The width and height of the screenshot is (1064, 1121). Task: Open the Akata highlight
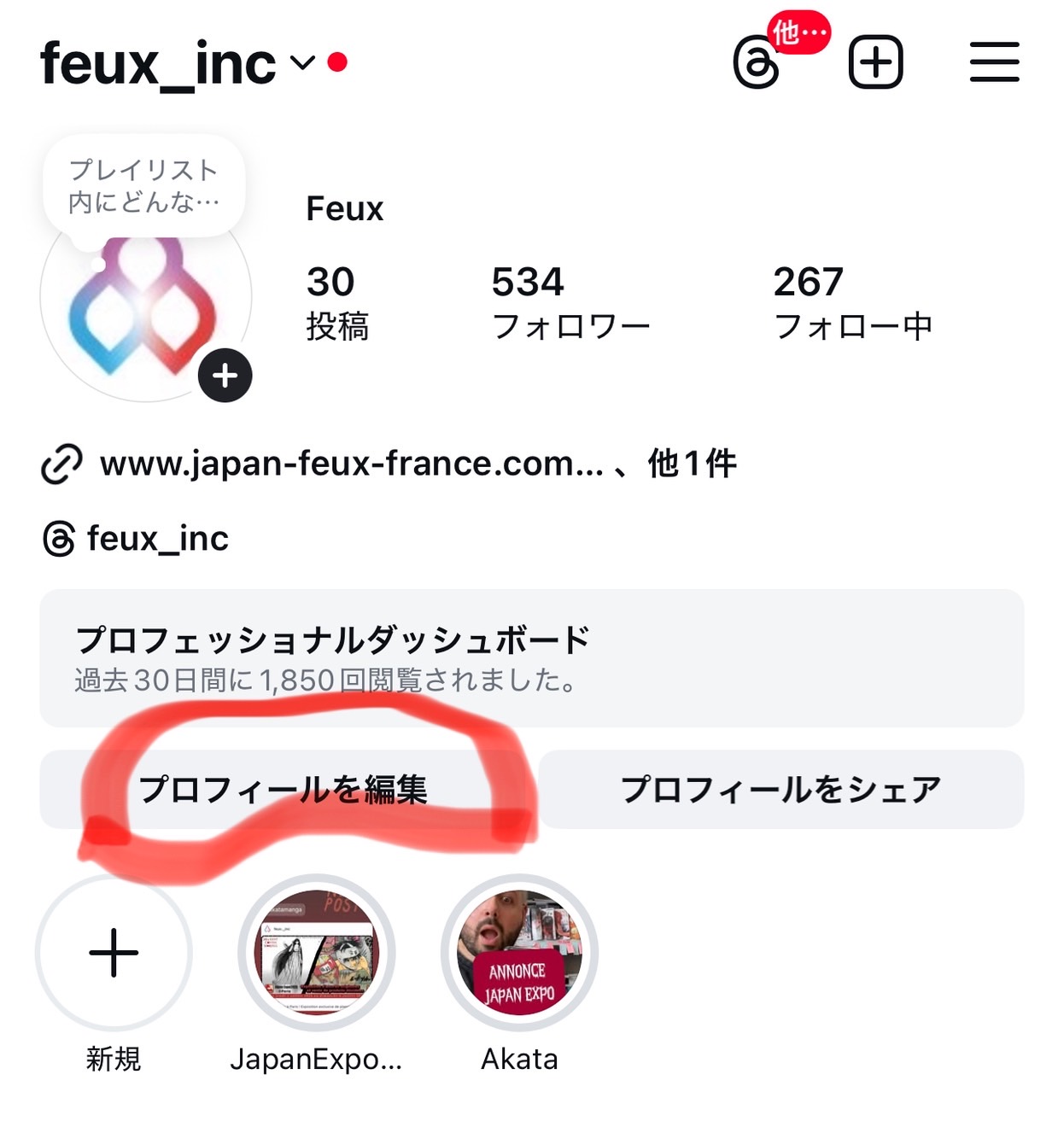519,952
